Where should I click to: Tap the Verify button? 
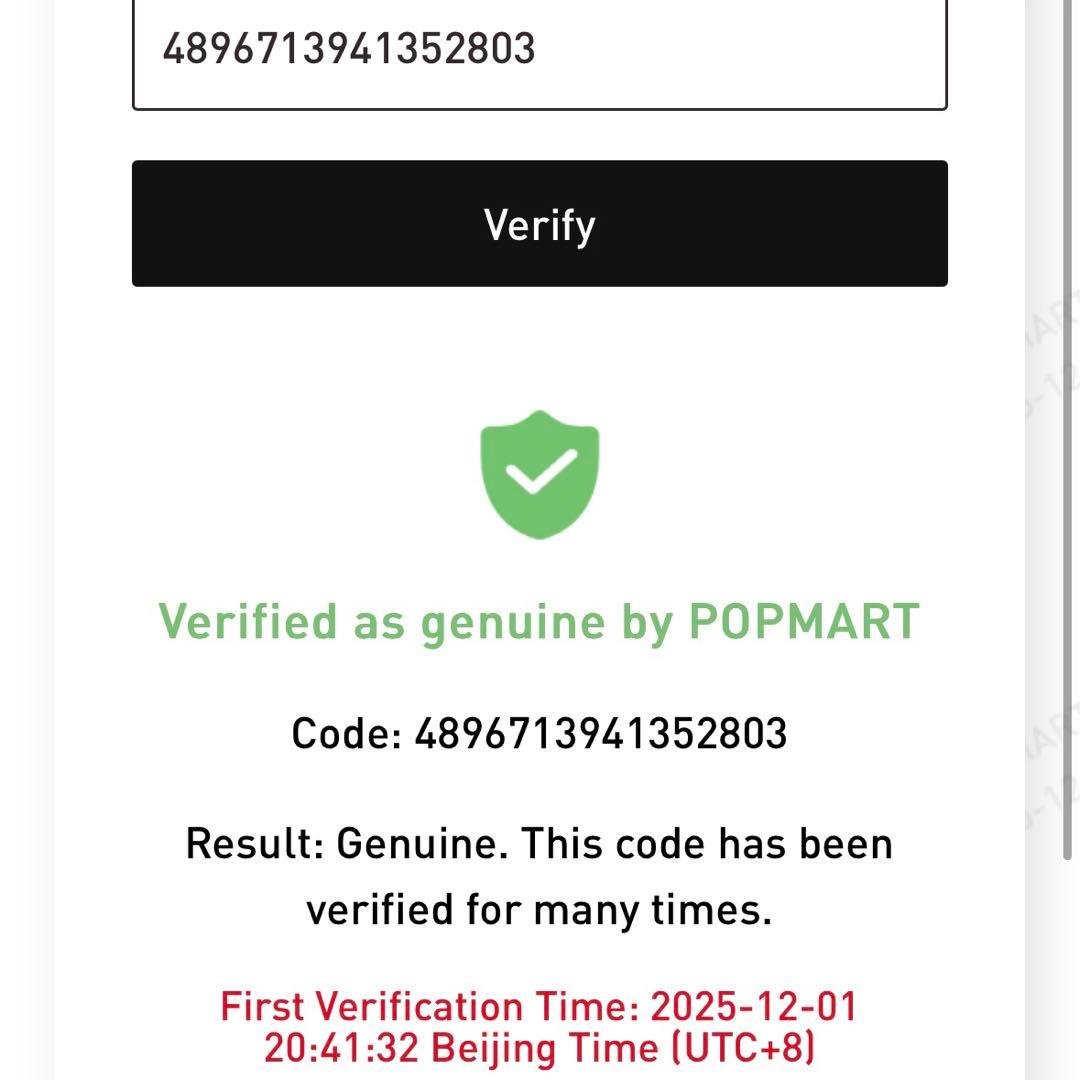[x=540, y=224]
